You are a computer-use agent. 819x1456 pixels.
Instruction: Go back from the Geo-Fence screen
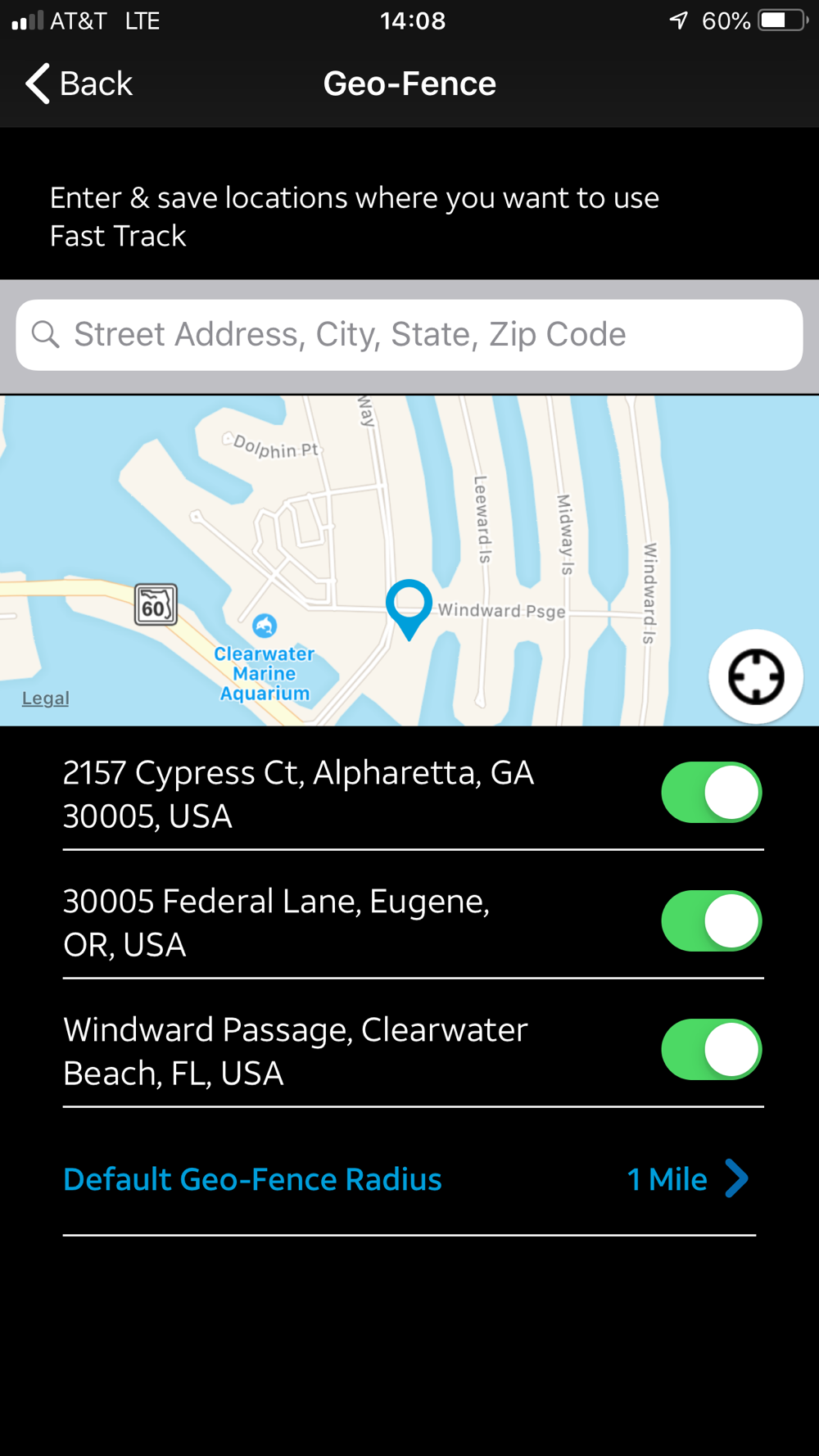[x=79, y=84]
